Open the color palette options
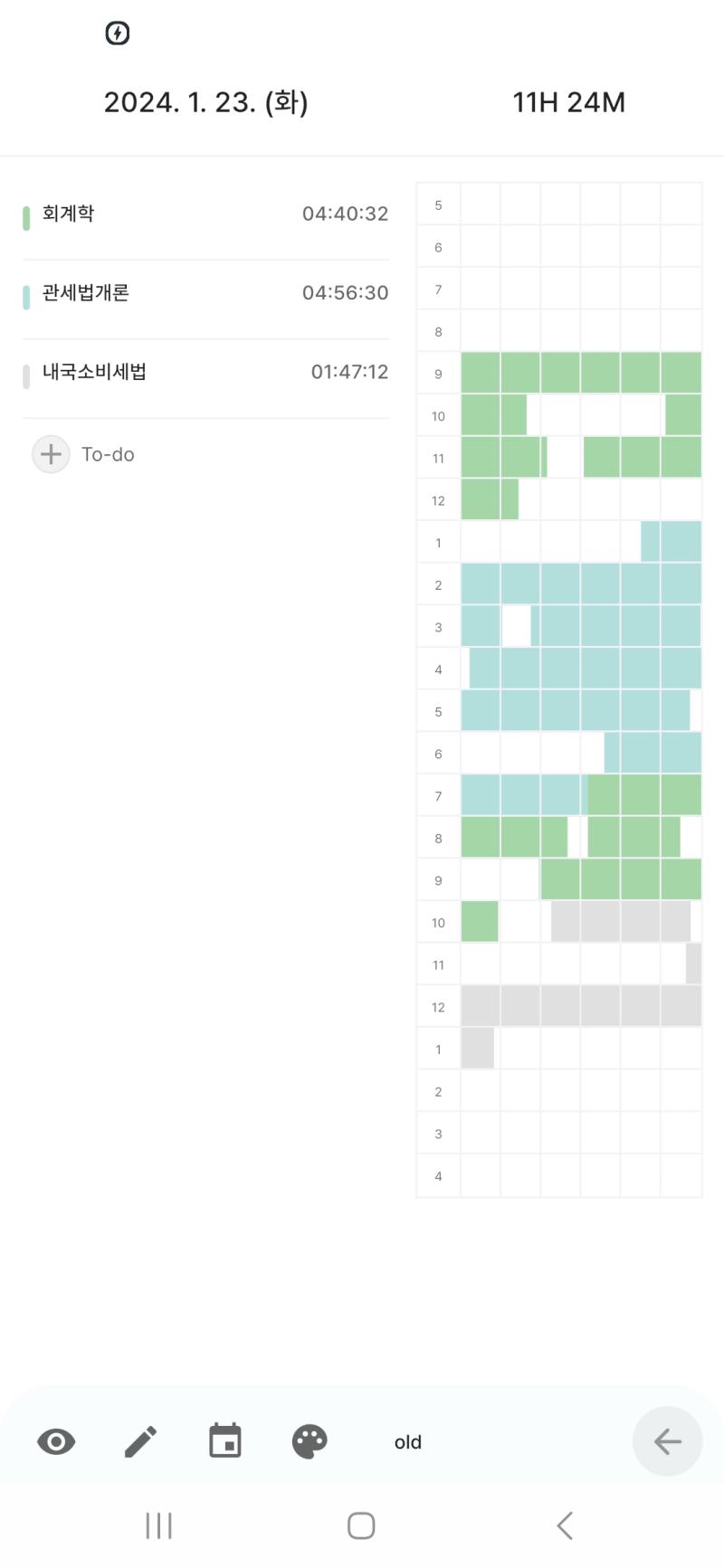 [310, 1441]
